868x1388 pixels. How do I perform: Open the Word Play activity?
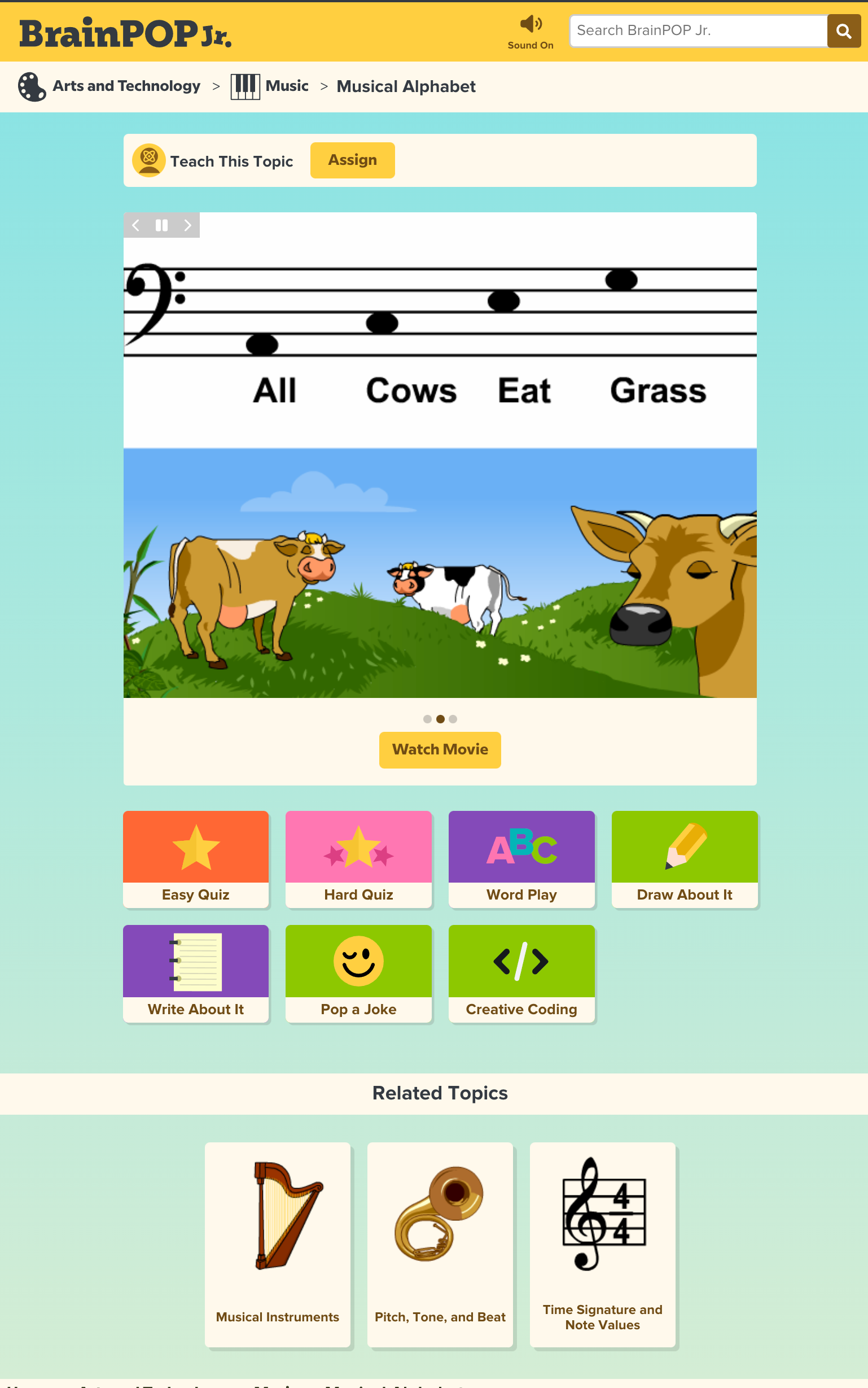[521, 858]
